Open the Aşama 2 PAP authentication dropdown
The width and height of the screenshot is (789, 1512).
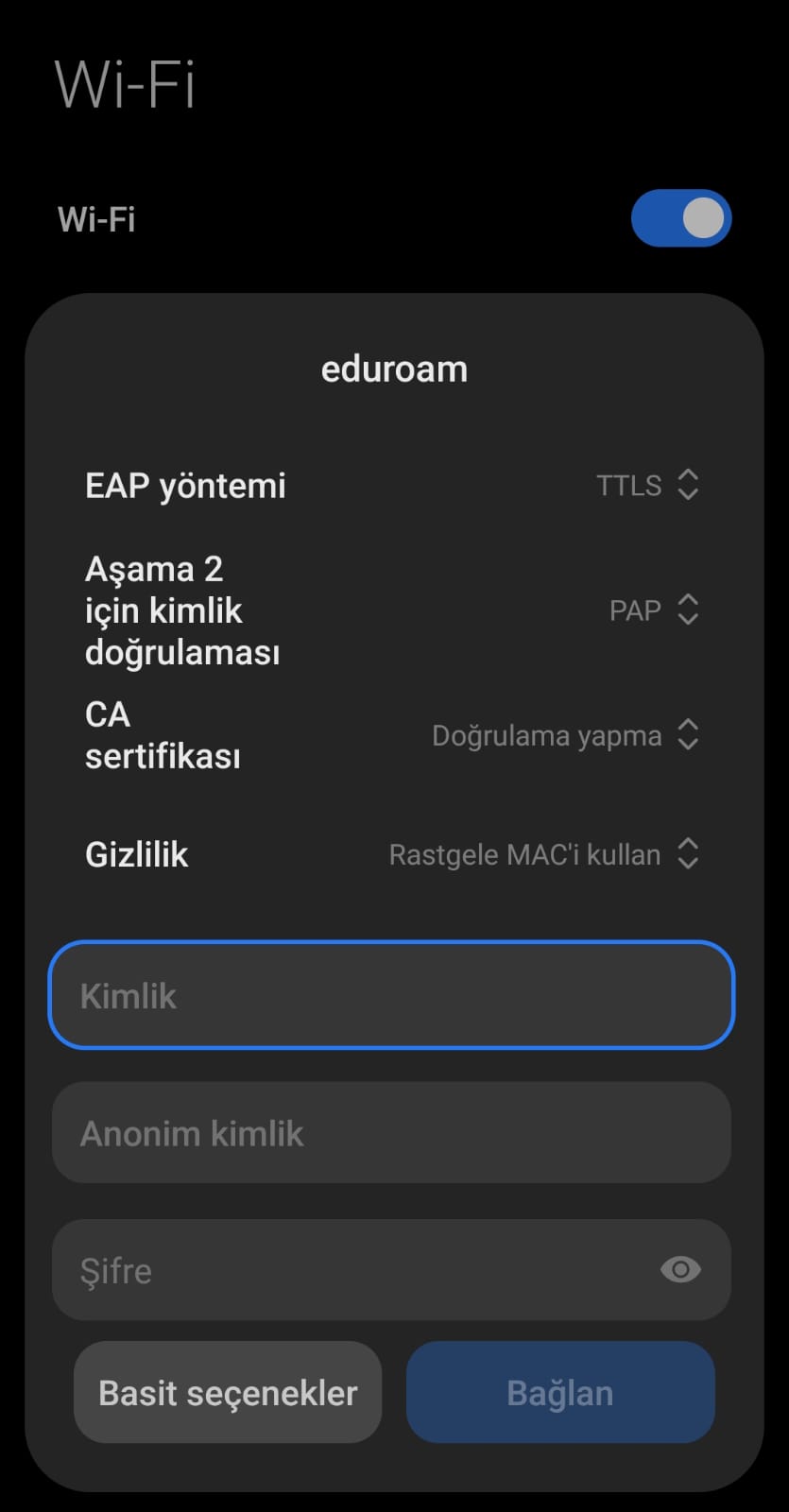click(654, 610)
